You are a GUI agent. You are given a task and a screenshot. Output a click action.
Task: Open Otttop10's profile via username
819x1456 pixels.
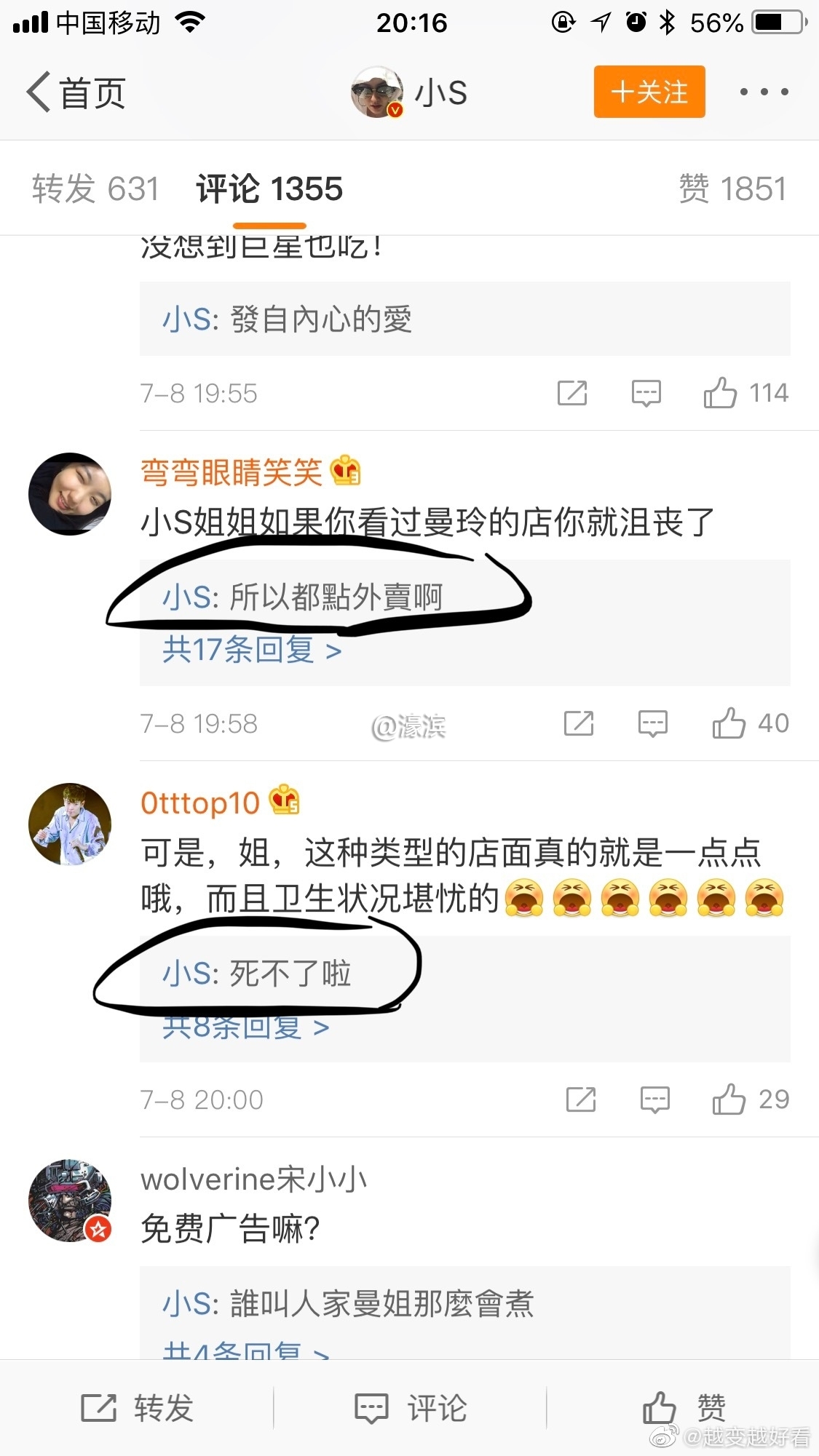pos(200,803)
